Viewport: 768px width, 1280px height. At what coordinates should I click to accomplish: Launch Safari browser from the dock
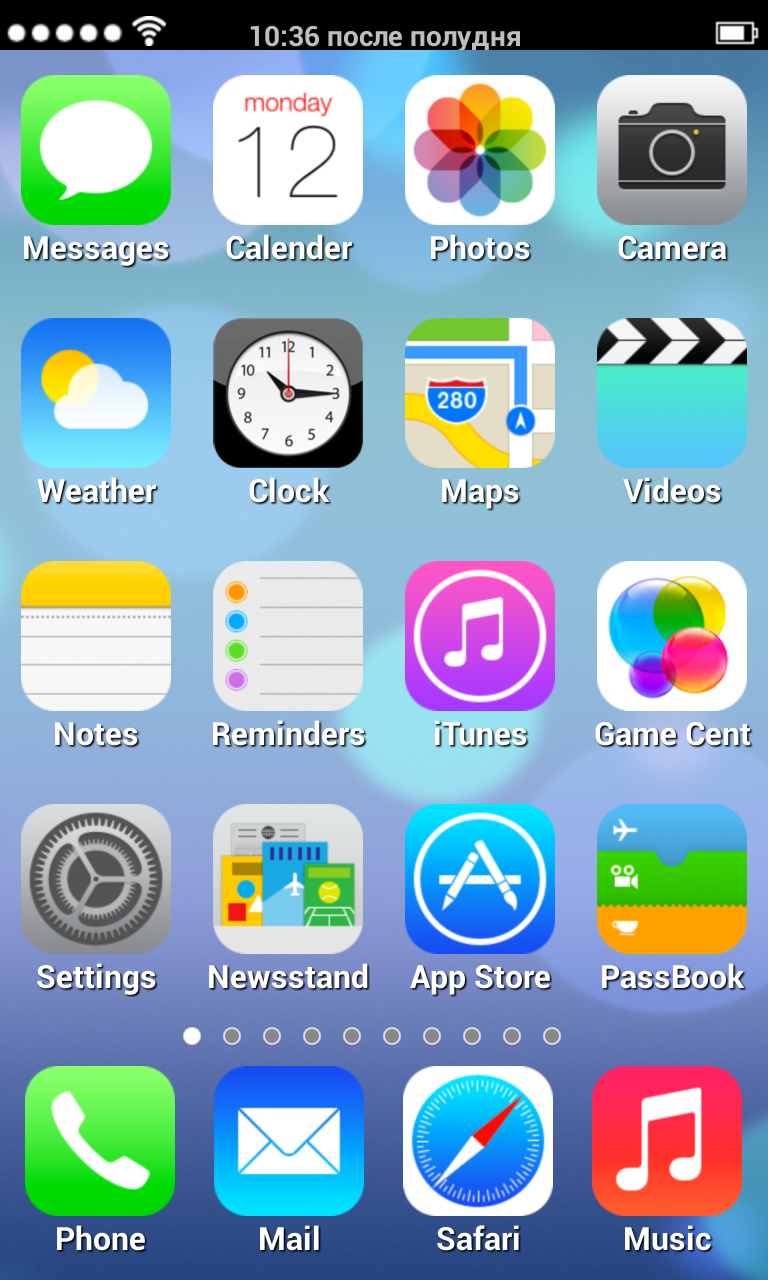point(478,1141)
